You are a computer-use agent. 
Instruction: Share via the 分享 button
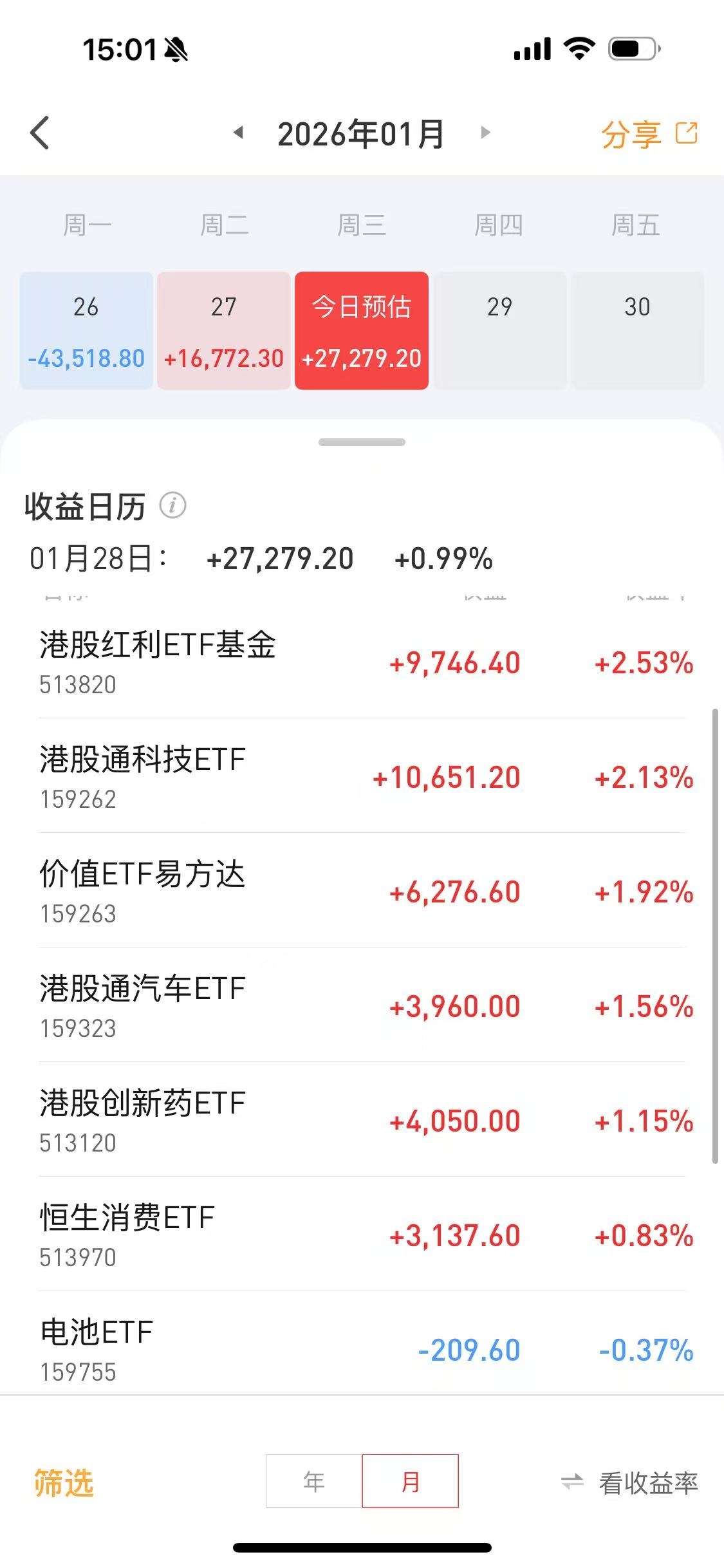pos(649,135)
